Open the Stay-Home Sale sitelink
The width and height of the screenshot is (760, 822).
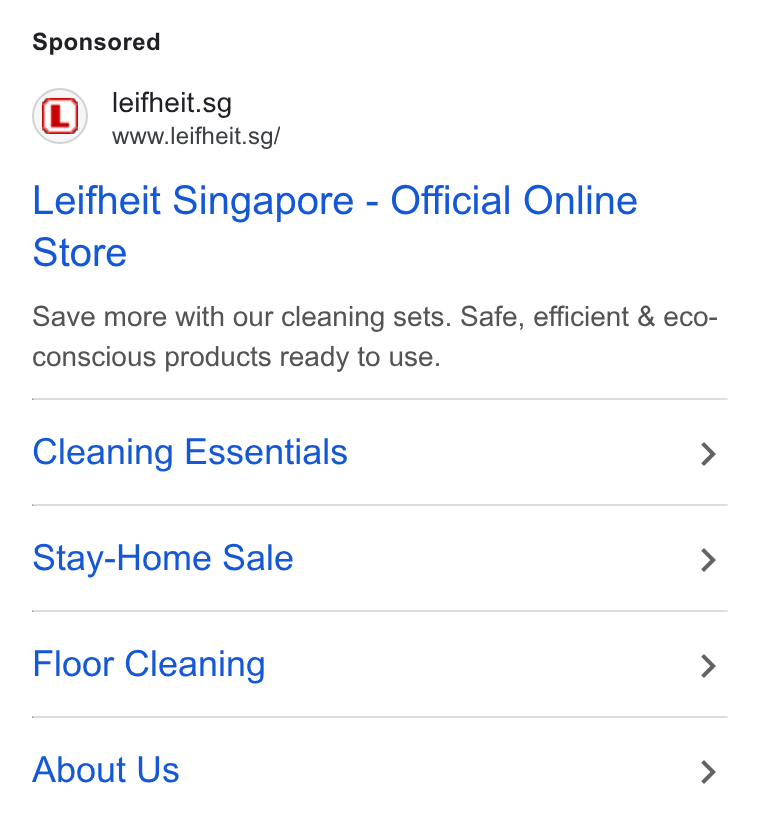click(x=379, y=558)
